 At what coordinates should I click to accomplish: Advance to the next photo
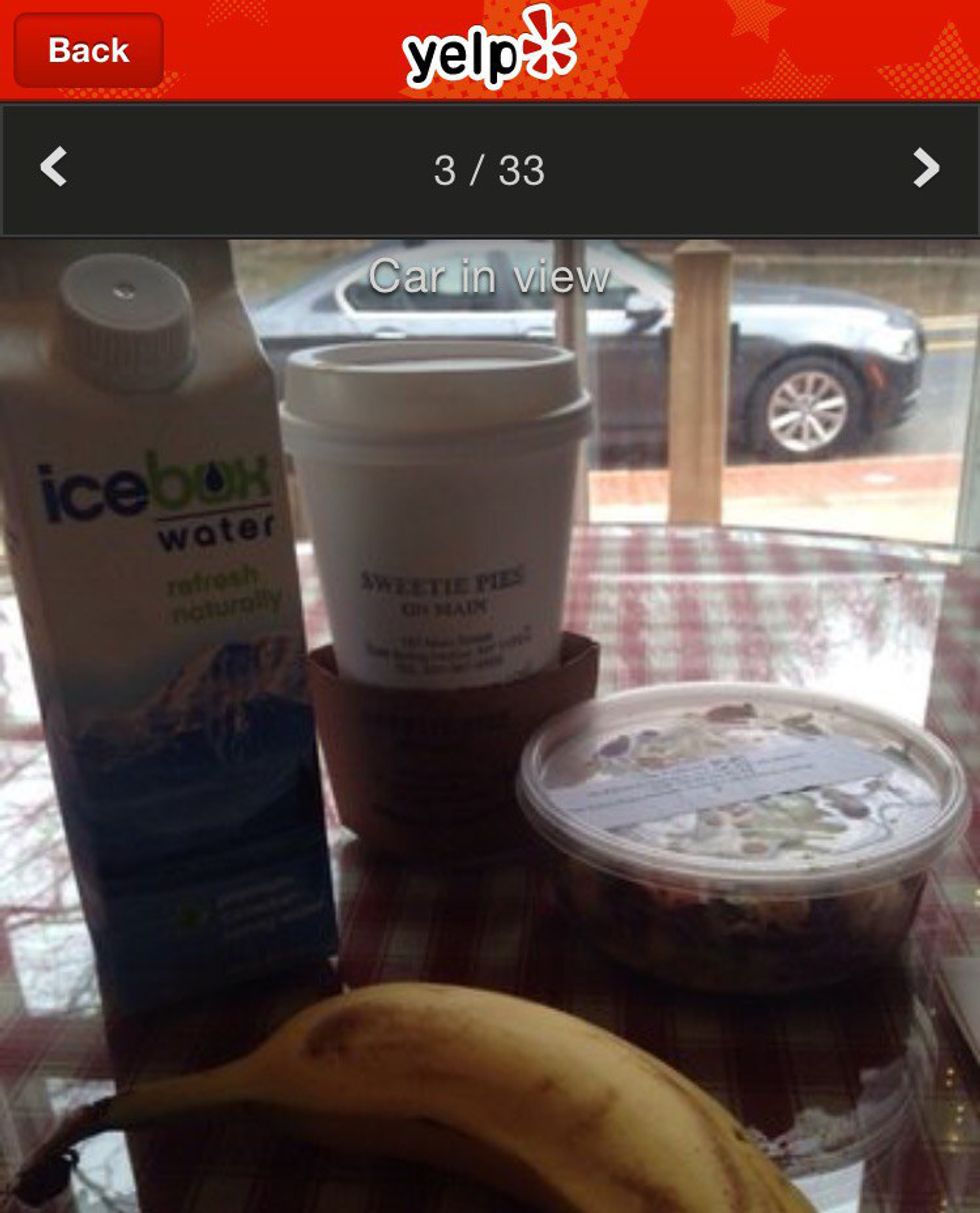coord(926,168)
